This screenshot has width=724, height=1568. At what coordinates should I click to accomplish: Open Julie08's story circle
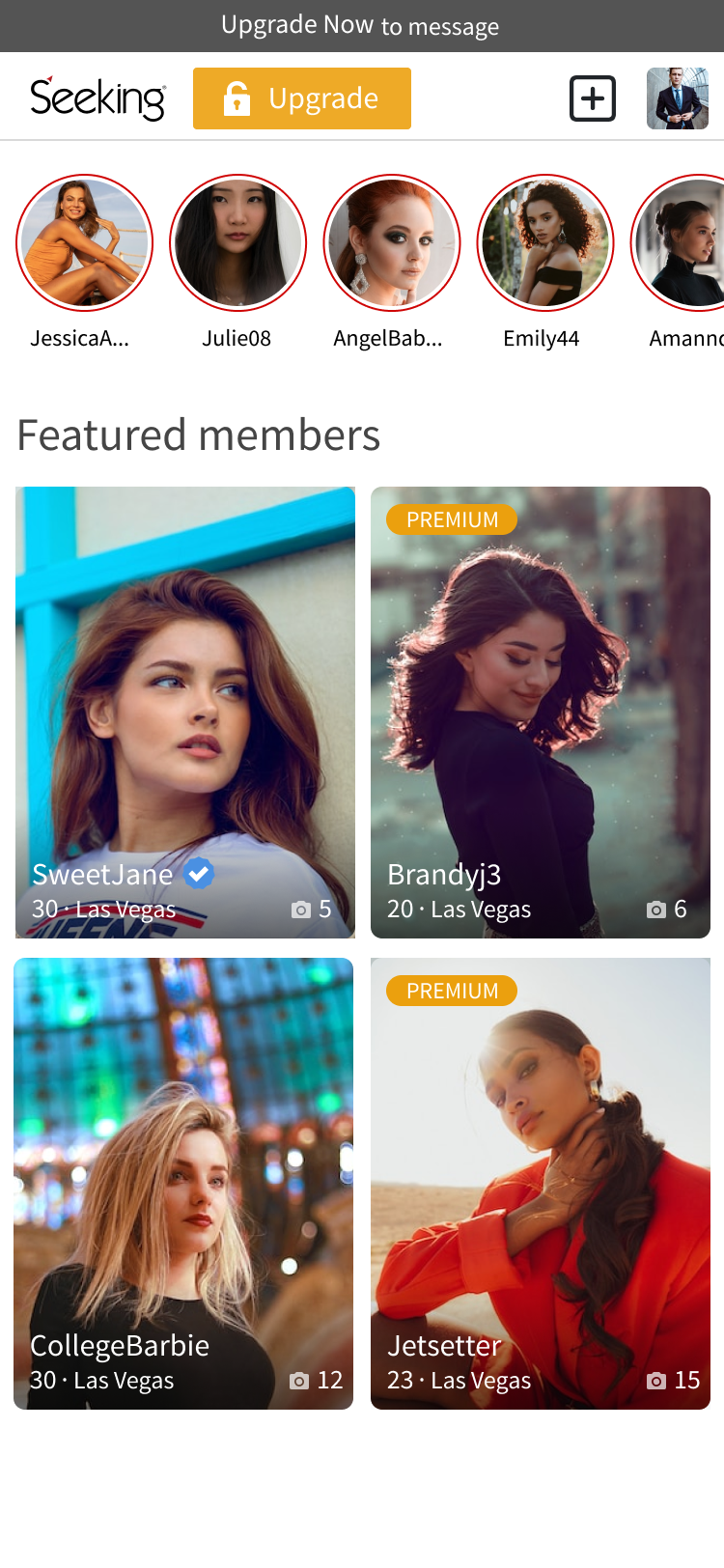point(237,243)
